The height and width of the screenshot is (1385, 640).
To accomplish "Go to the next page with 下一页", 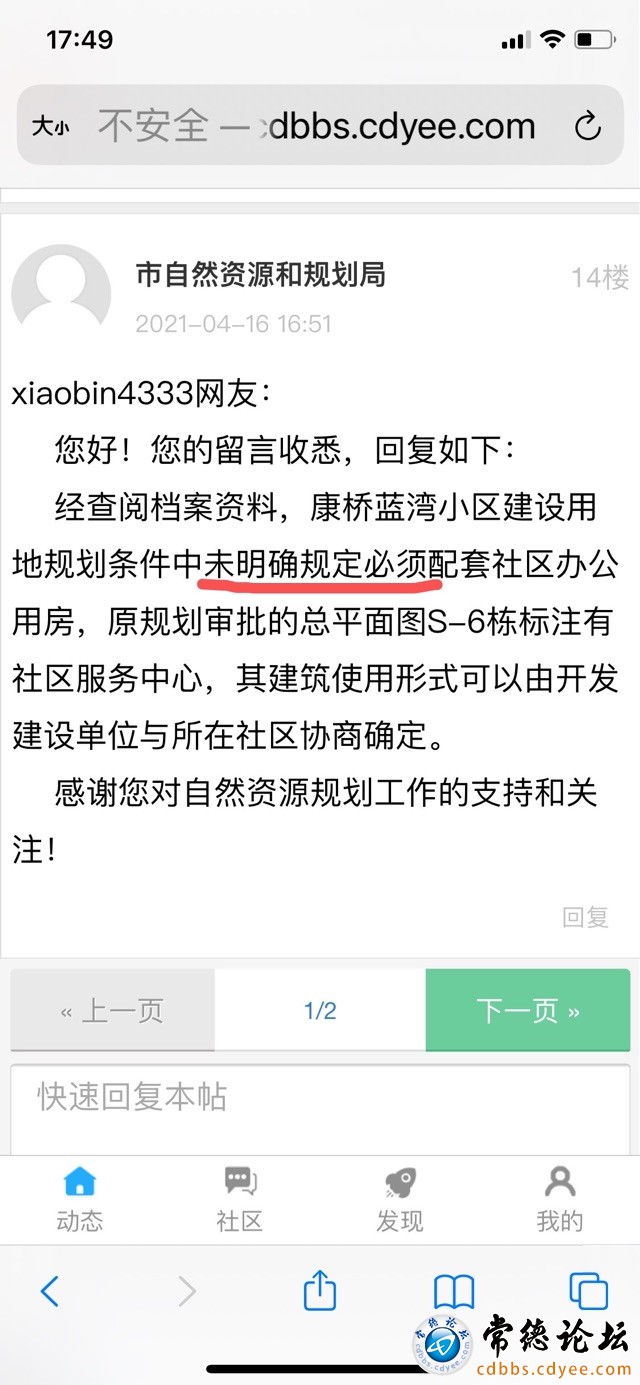I will (x=528, y=1011).
